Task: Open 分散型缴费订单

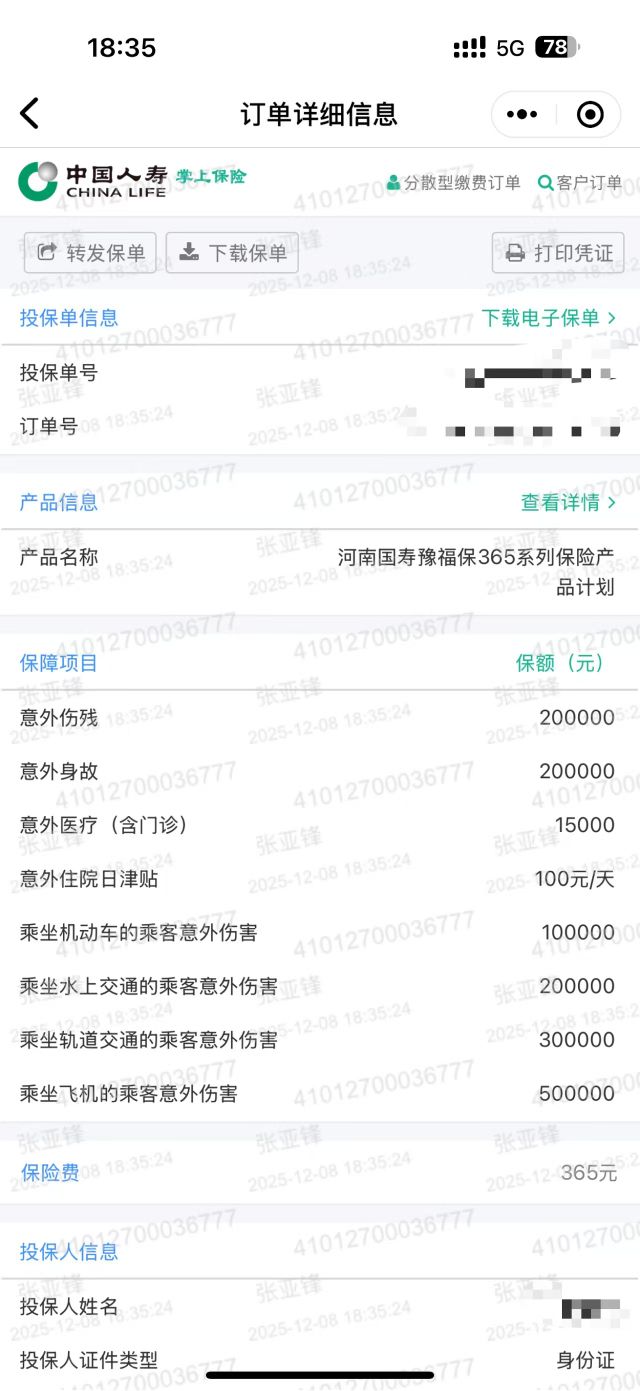Action: point(454,183)
